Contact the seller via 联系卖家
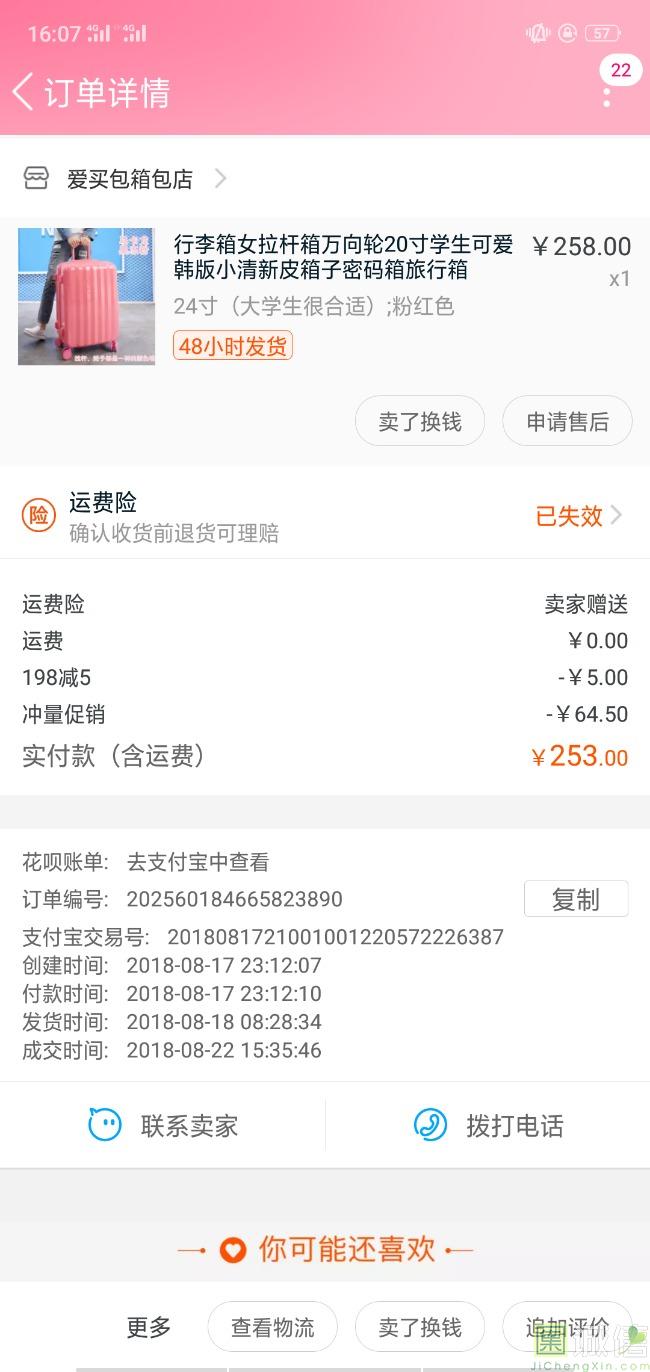The width and height of the screenshot is (650, 1372). tap(164, 1126)
